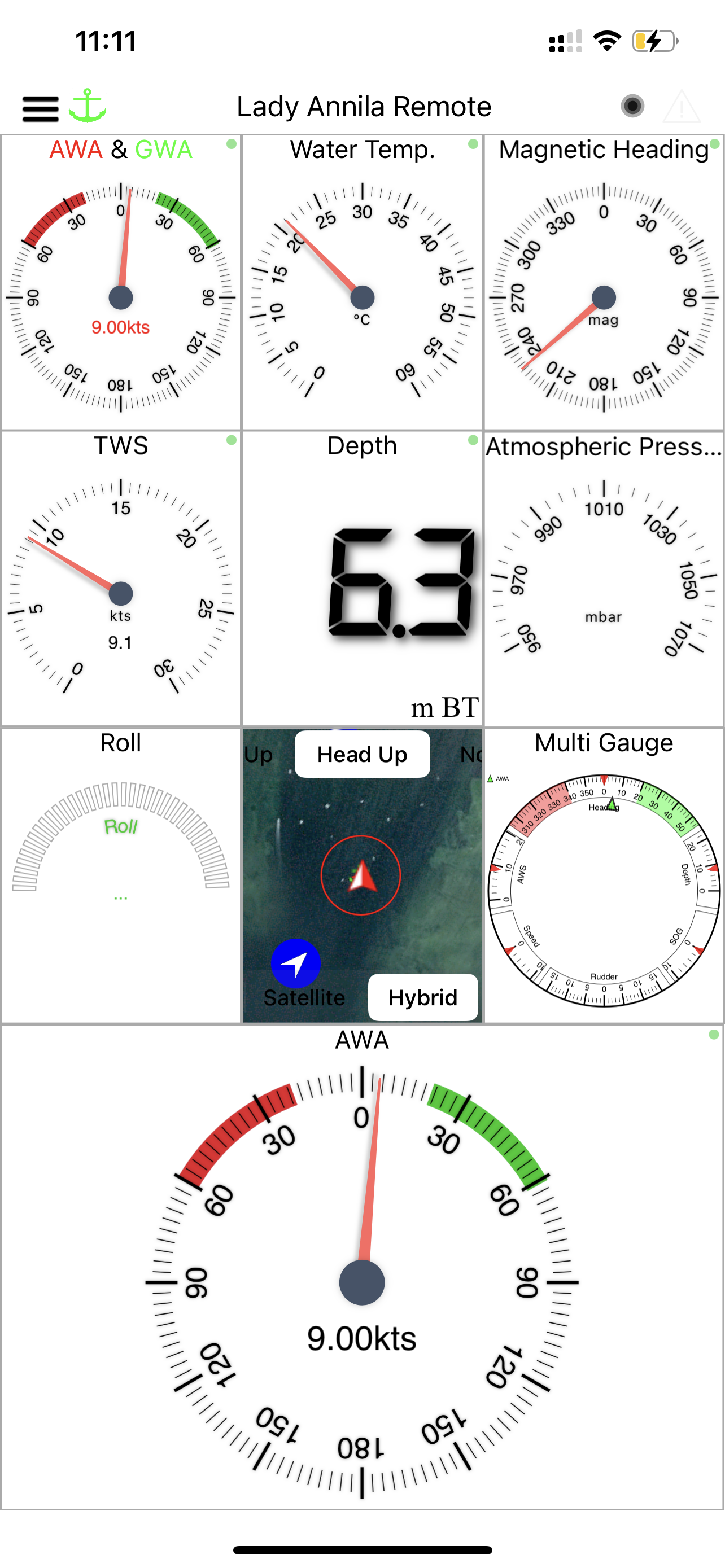Screen dimensions: 725x1568
Task: Select Head Up map orientation
Action: pyautogui.click(x=361, y=754)
